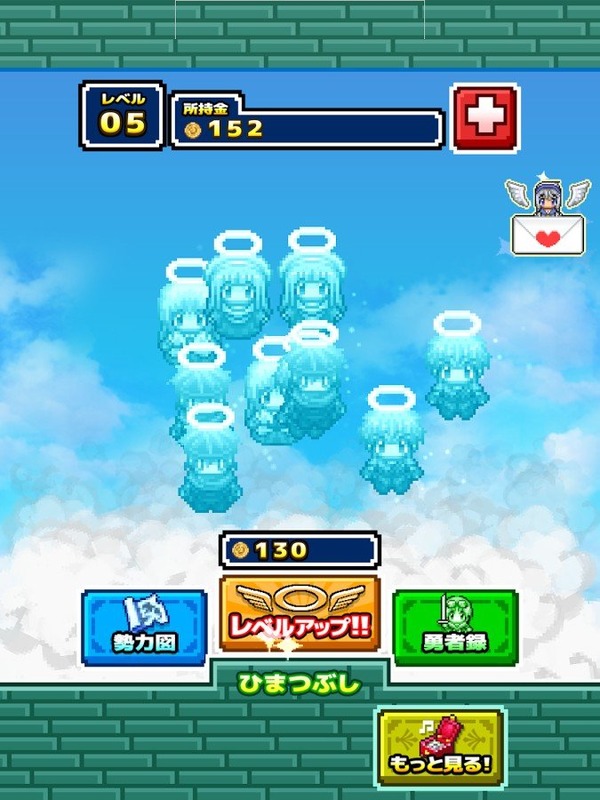Tap もっと見る! to see more
Viewport: 600px width, 800px height.
441,747
